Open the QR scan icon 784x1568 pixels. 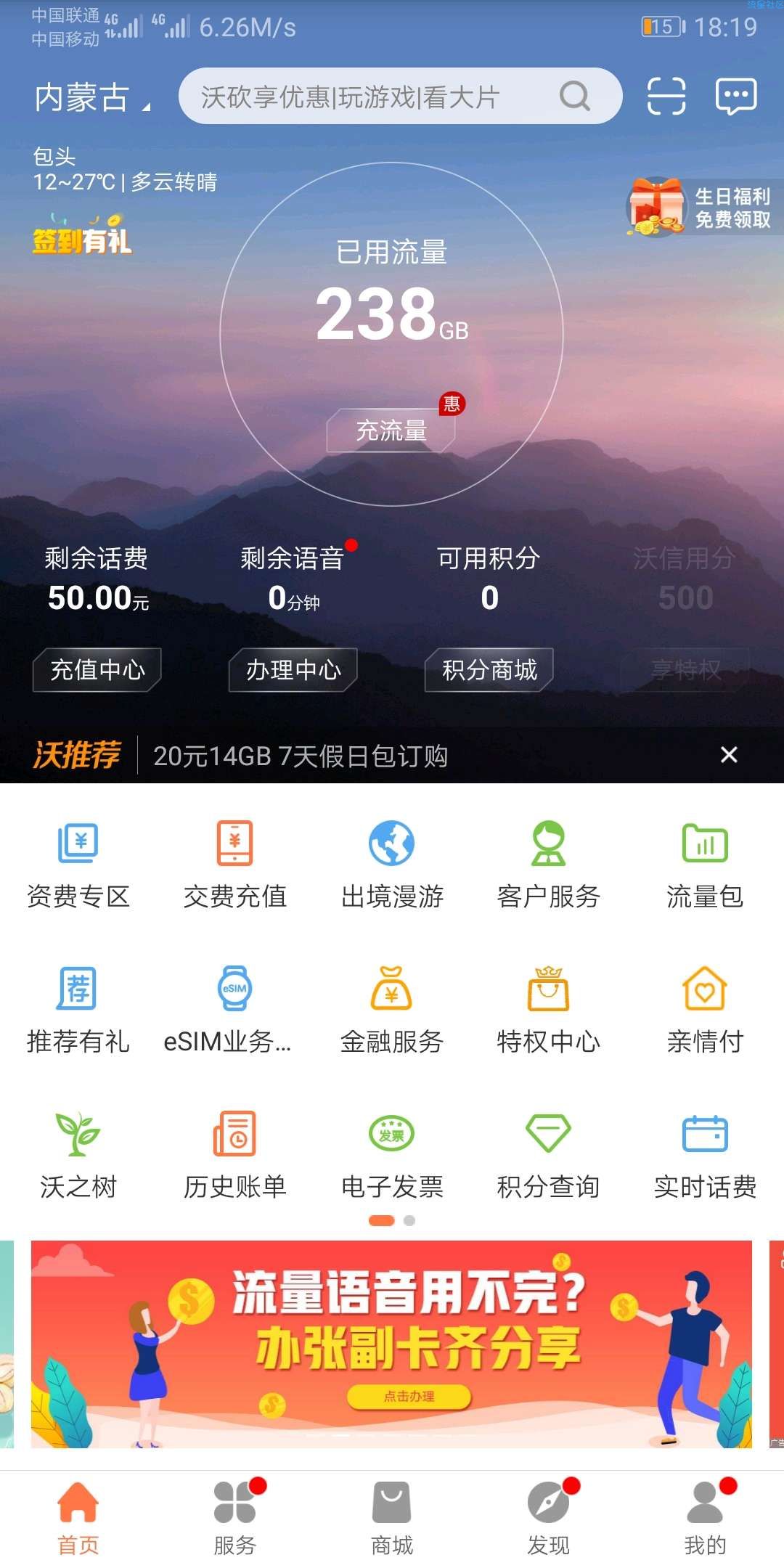666,97
